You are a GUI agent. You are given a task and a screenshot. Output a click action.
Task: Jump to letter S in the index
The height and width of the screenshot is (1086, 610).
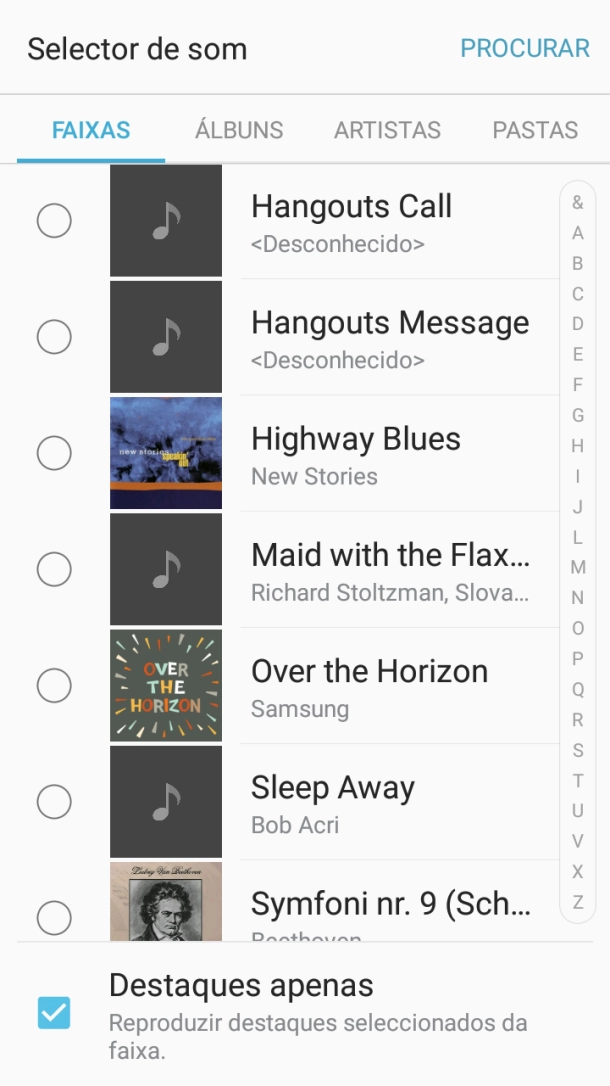[x=578, y=750]
